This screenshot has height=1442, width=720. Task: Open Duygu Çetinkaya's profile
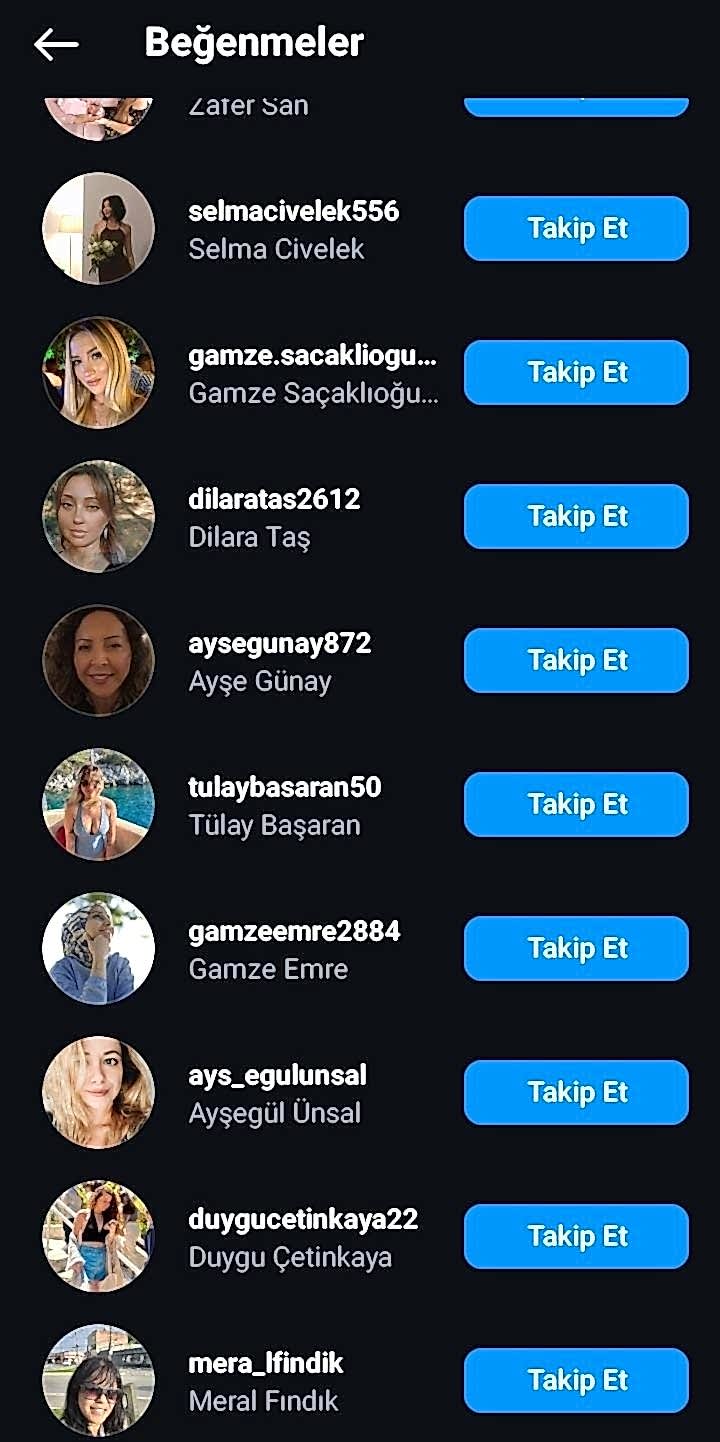click(x=302, y=1237)
